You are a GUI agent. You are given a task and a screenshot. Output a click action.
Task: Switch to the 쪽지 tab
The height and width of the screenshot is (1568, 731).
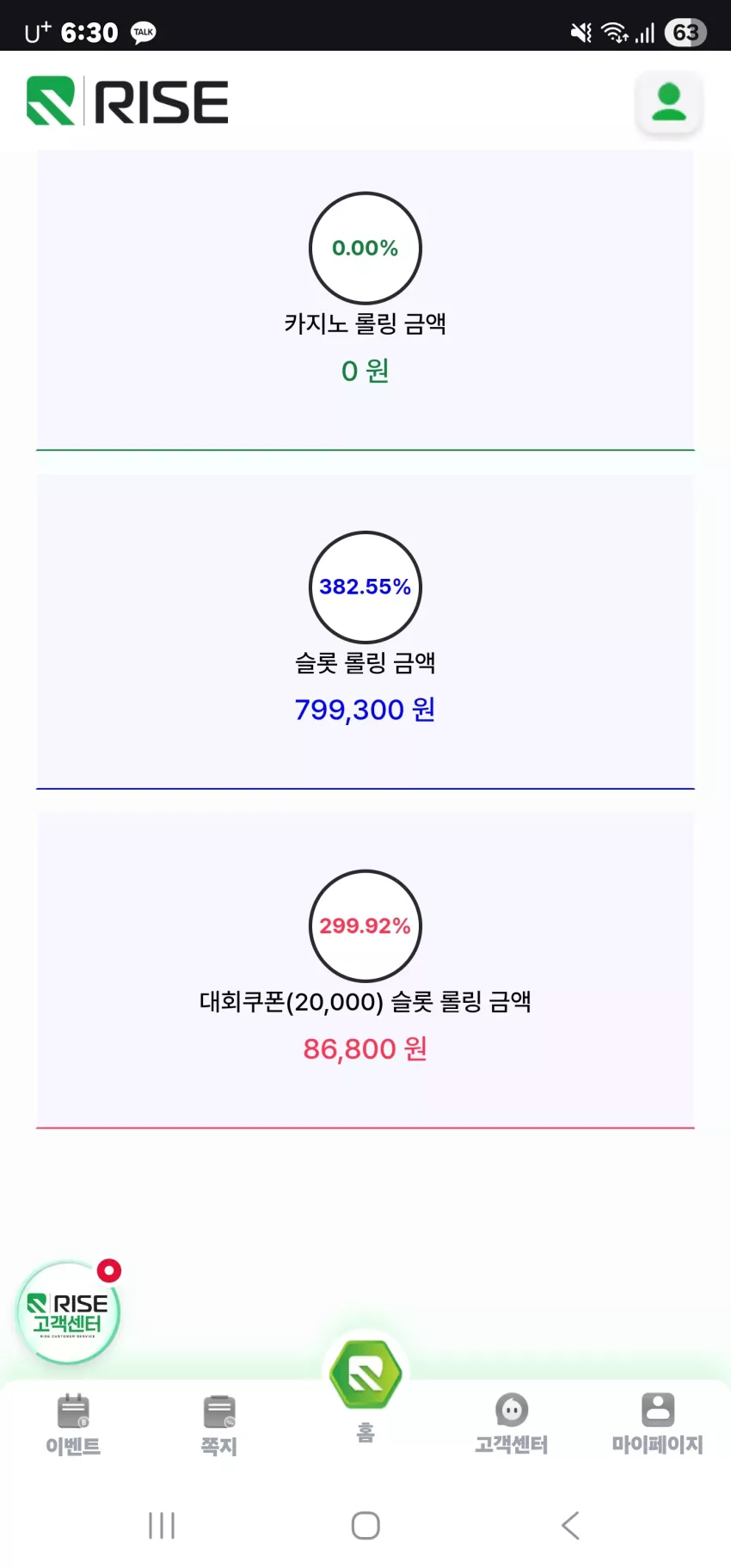click(x=218, y=1425)
